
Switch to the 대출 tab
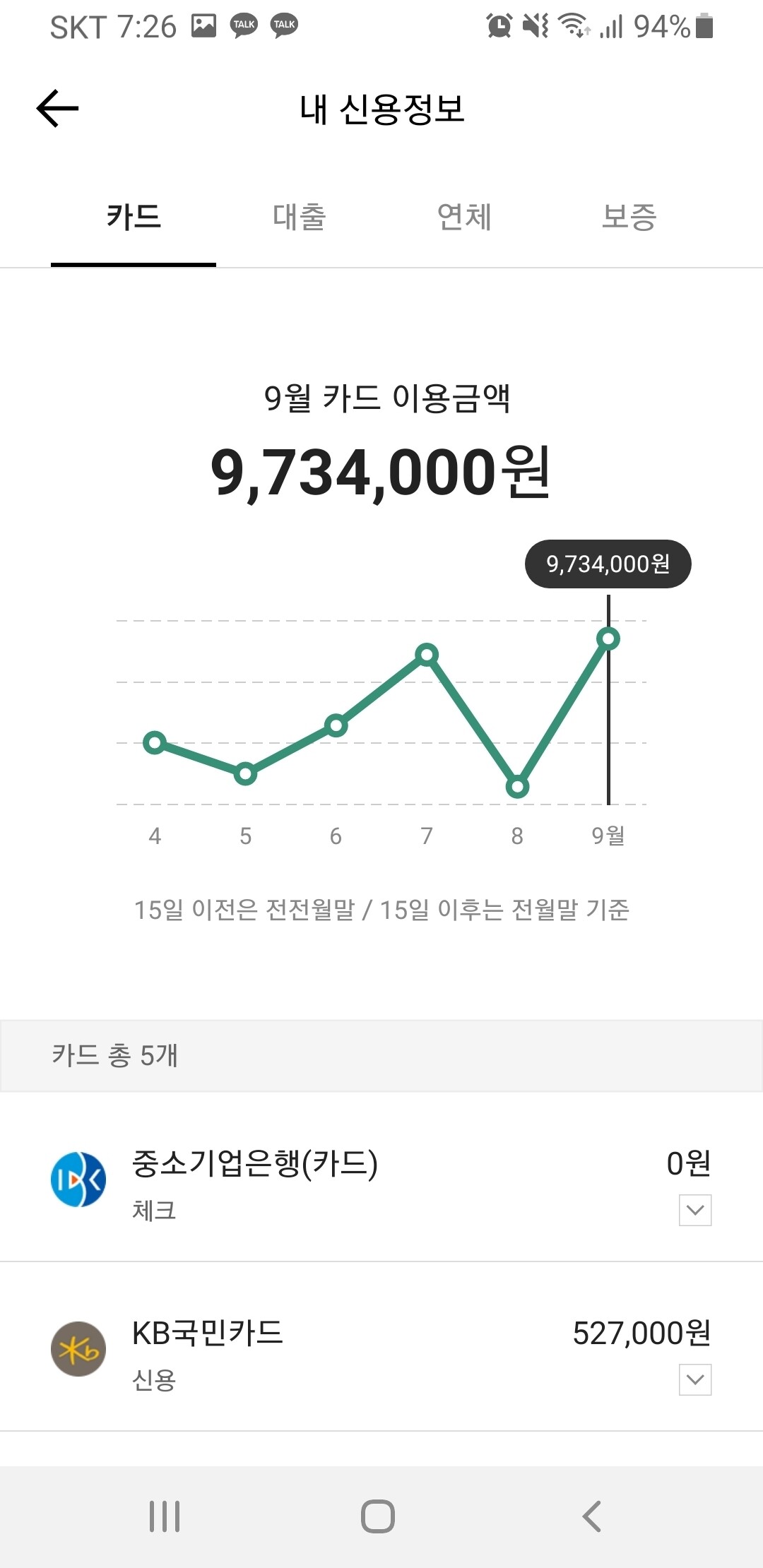point(300,218)
